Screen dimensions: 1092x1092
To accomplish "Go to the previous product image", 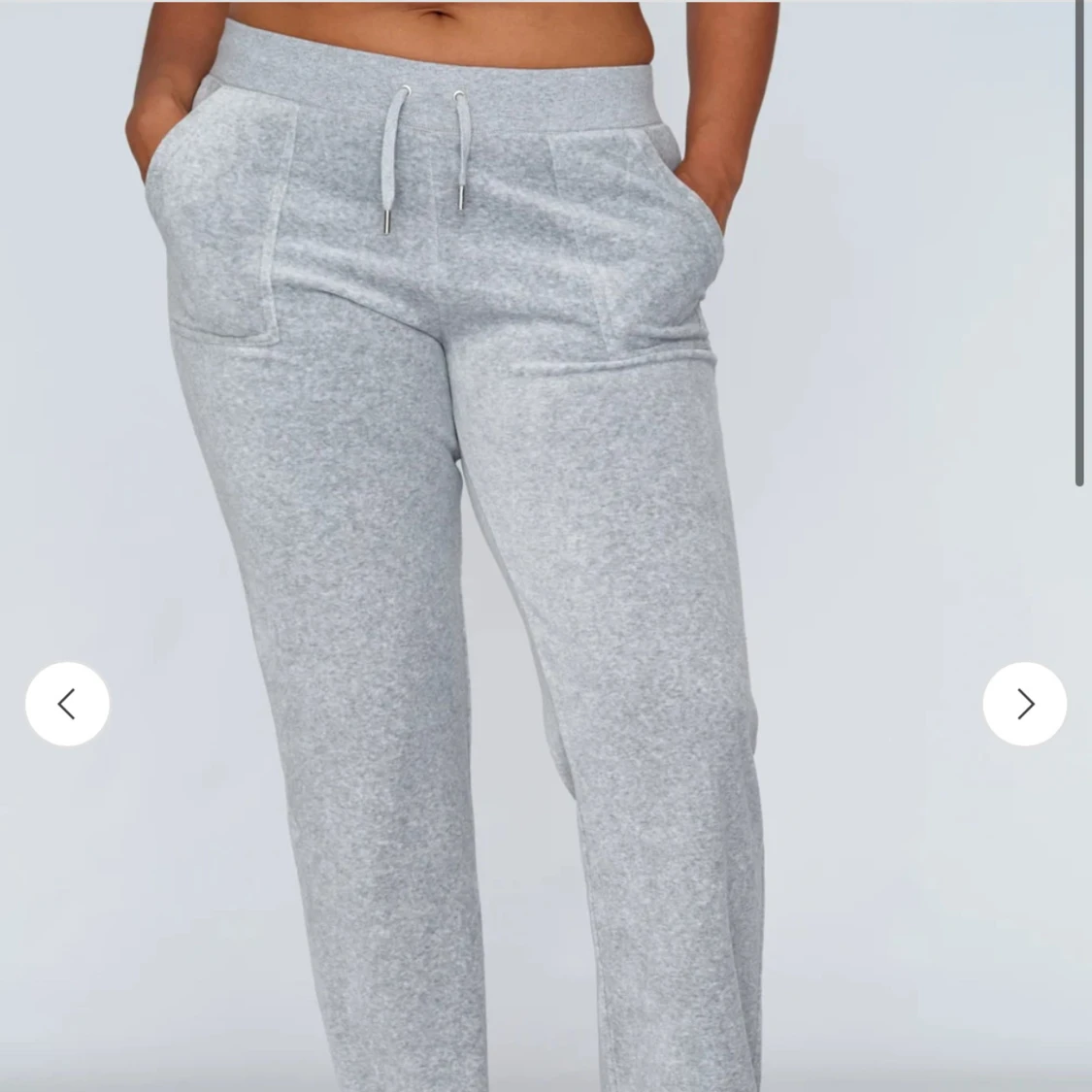I will click(67, 705).
